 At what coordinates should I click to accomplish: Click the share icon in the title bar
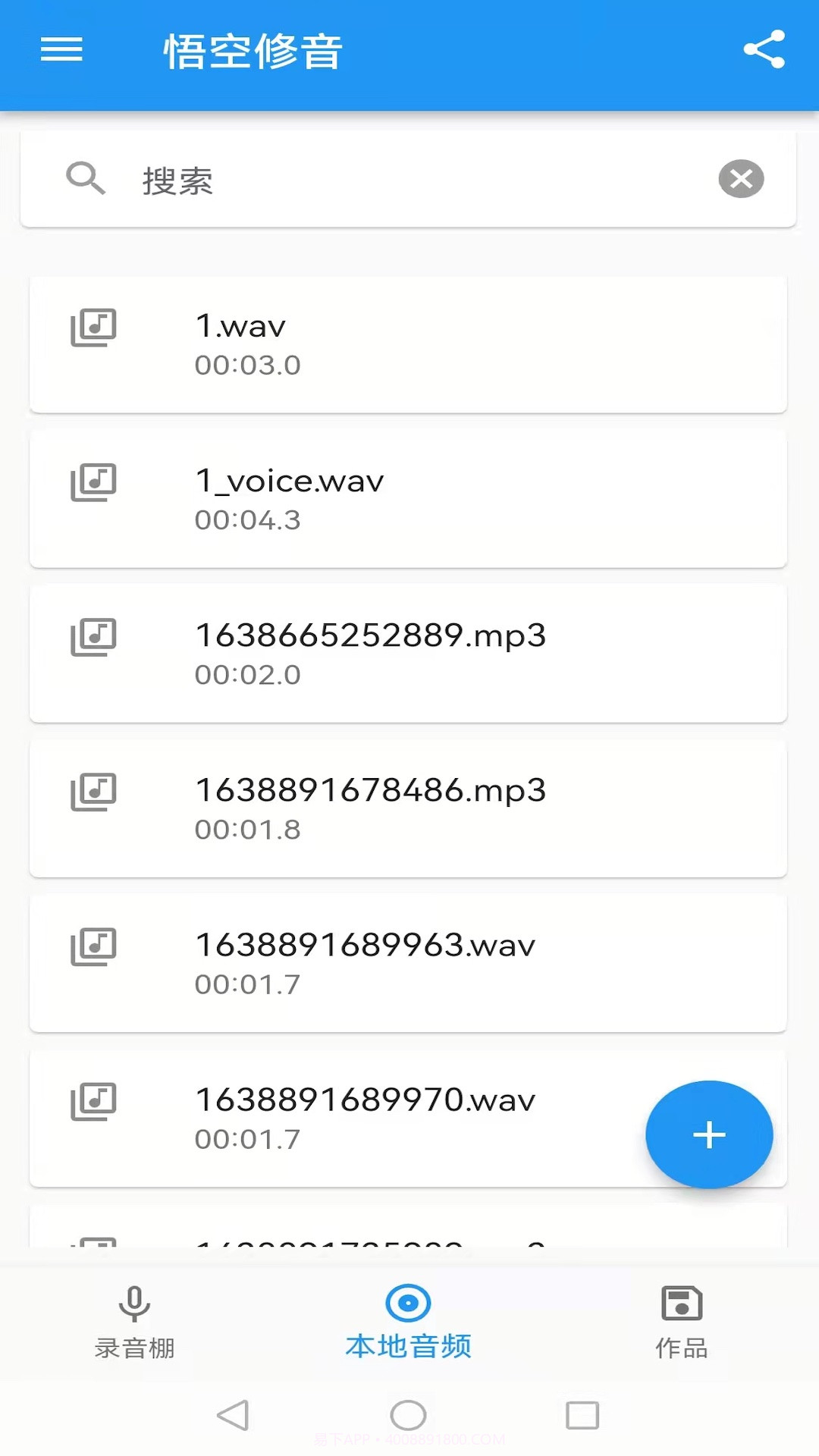pyautogui.click(x=764, y=49)
